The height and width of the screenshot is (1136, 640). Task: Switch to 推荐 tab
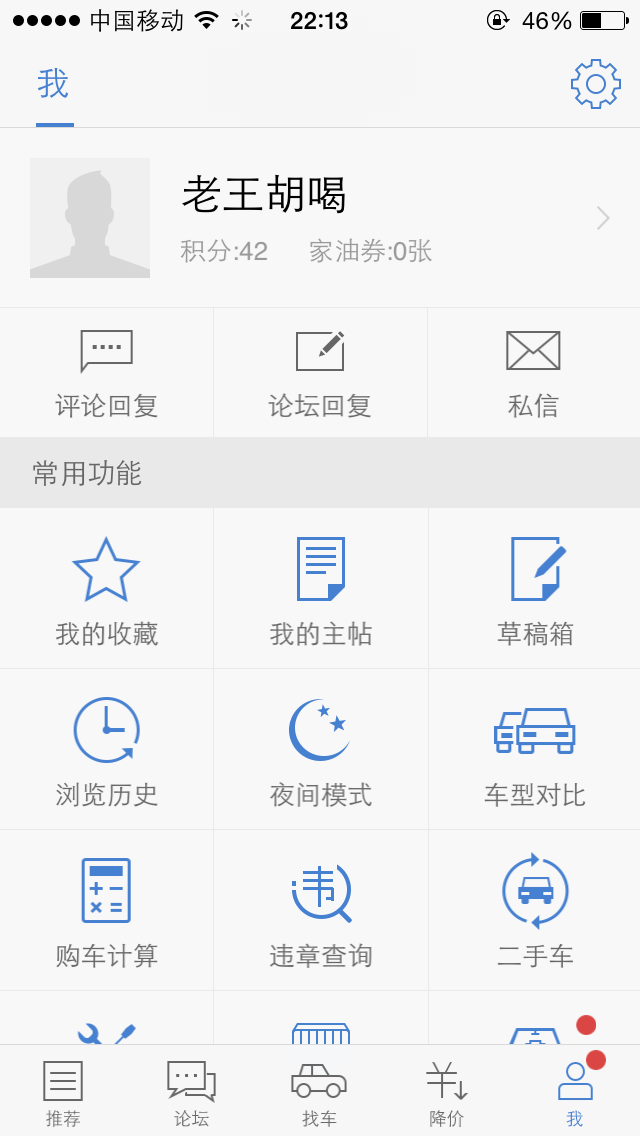click(x=63, y=1091)
